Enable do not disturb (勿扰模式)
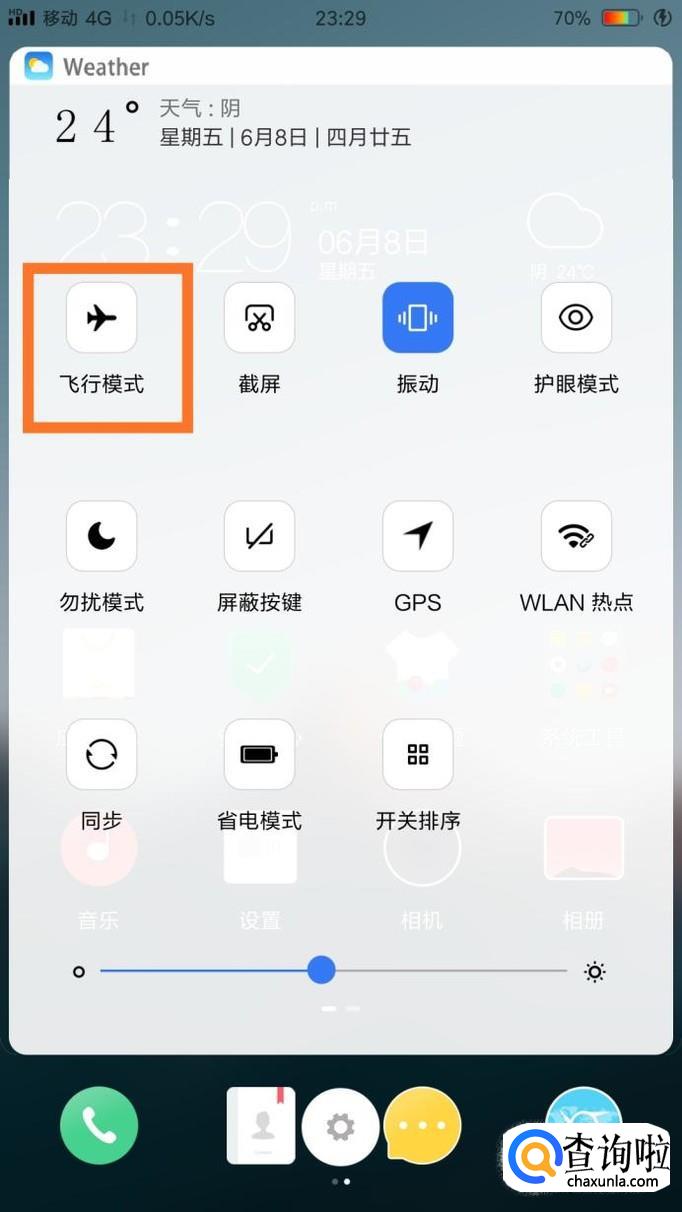Image resolution: width=682 pixels, height=1212 pixels. (101, 536)
